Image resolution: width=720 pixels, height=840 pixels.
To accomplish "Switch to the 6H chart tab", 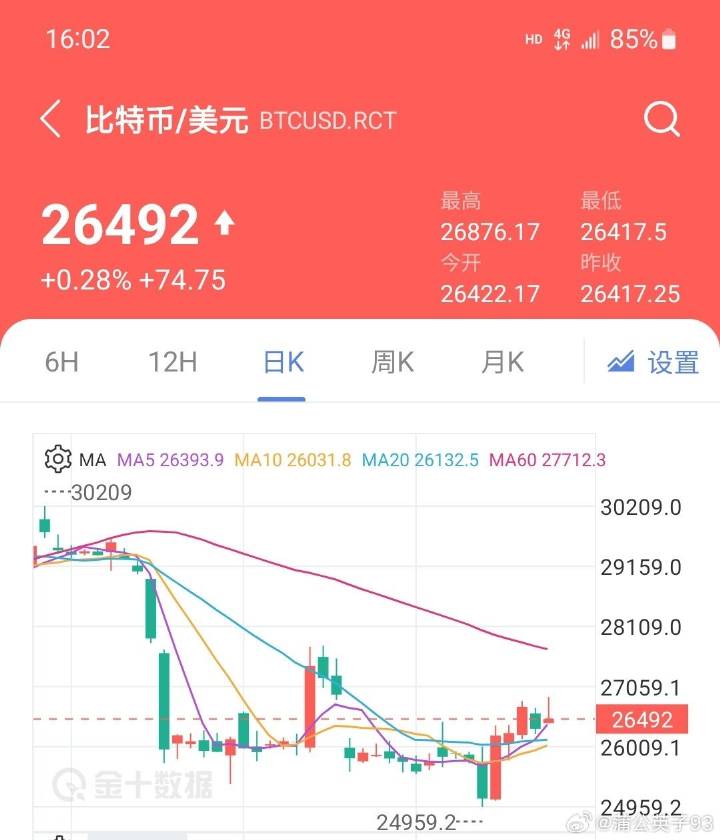I will point(61,362).
